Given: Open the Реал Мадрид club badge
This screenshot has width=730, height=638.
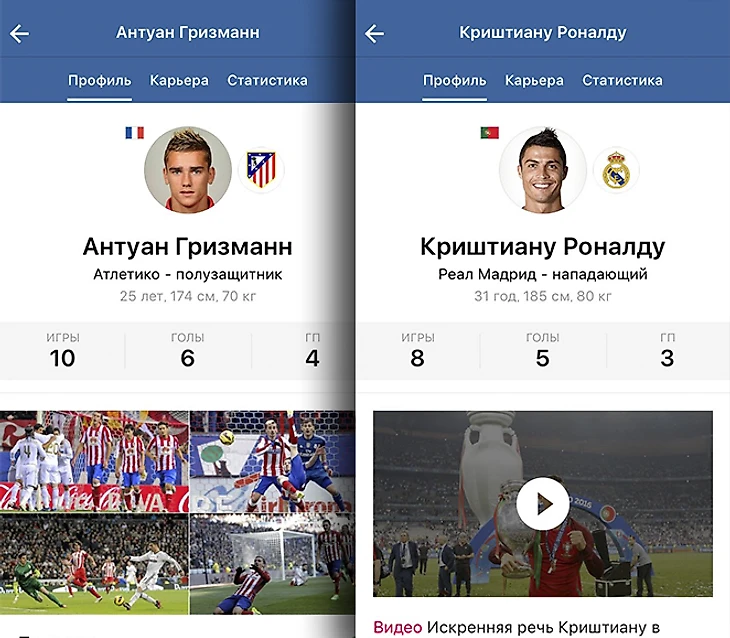Looking at the screenshot, I should [x=615, y=170].
